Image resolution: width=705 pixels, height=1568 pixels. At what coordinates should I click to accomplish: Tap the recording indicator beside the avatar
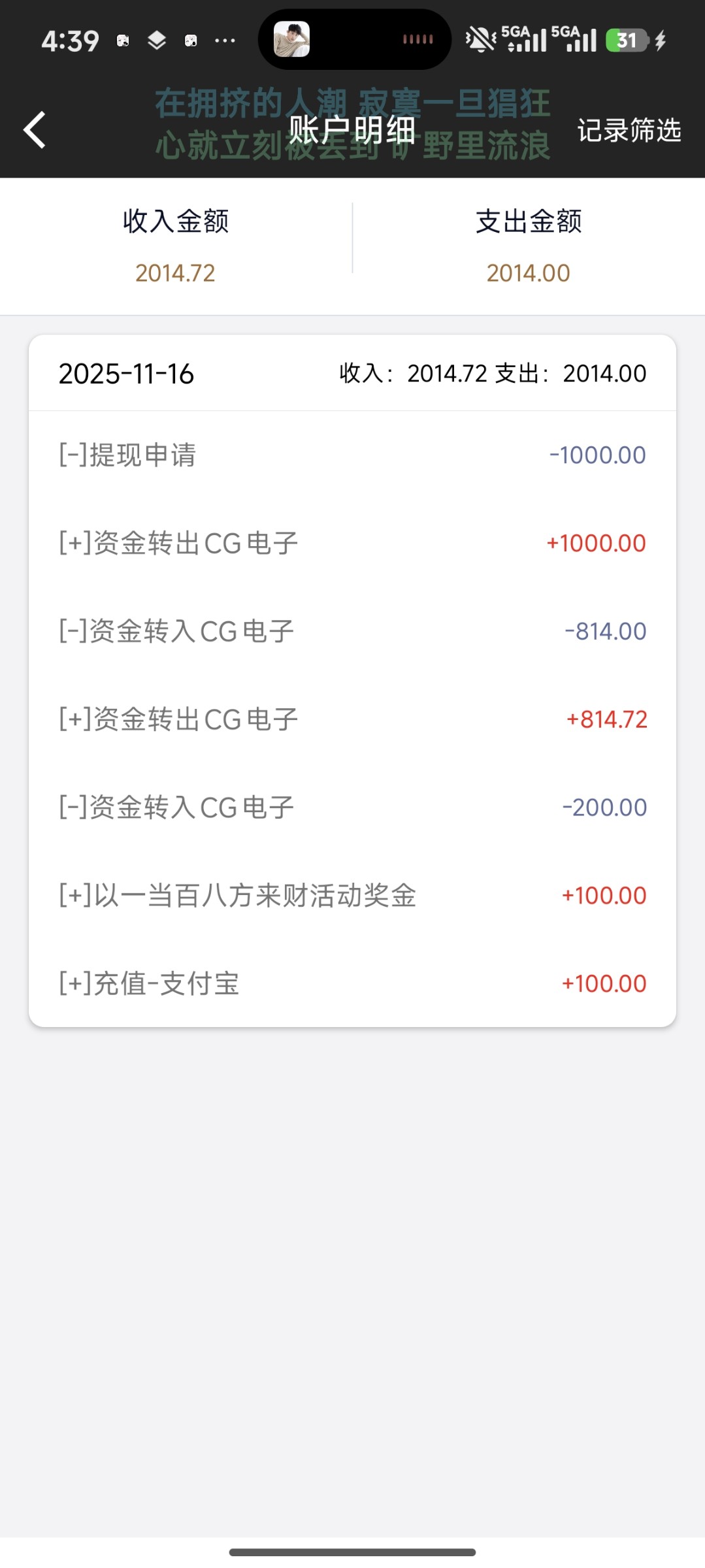tap(416, 40)
